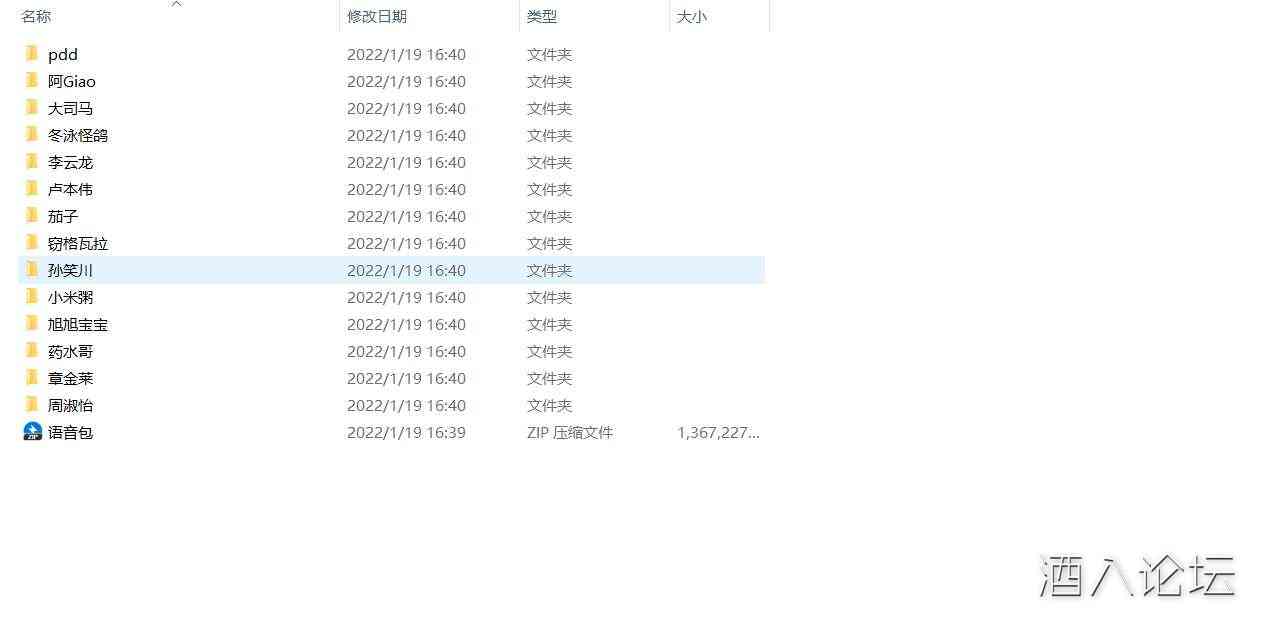Open the 药水哥 folder
The height and width of the screenshot is (620, 1267).
point(70,352)
